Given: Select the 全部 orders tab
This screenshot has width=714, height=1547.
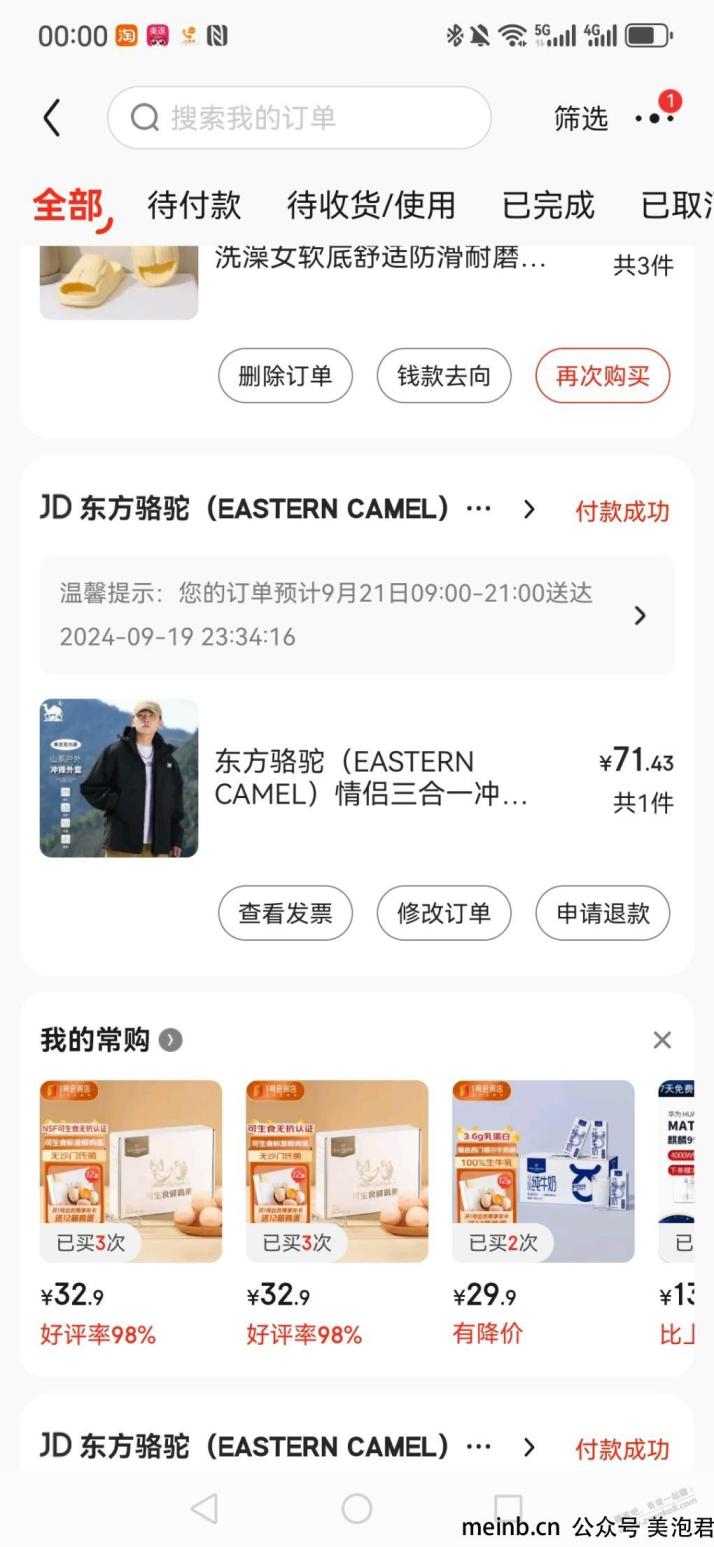Looking at the screenshot, I should click(68, 205).
